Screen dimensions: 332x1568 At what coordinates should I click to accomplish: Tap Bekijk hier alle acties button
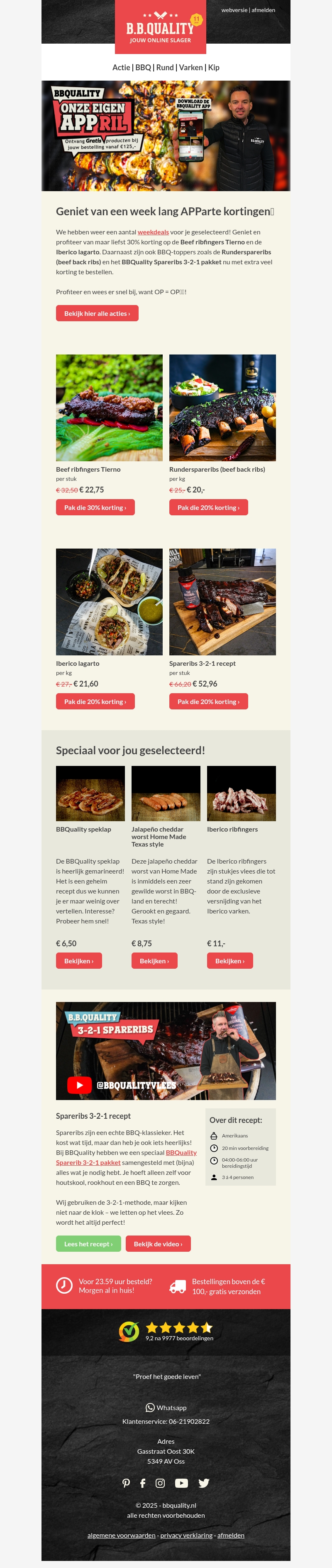pos(97,313)
